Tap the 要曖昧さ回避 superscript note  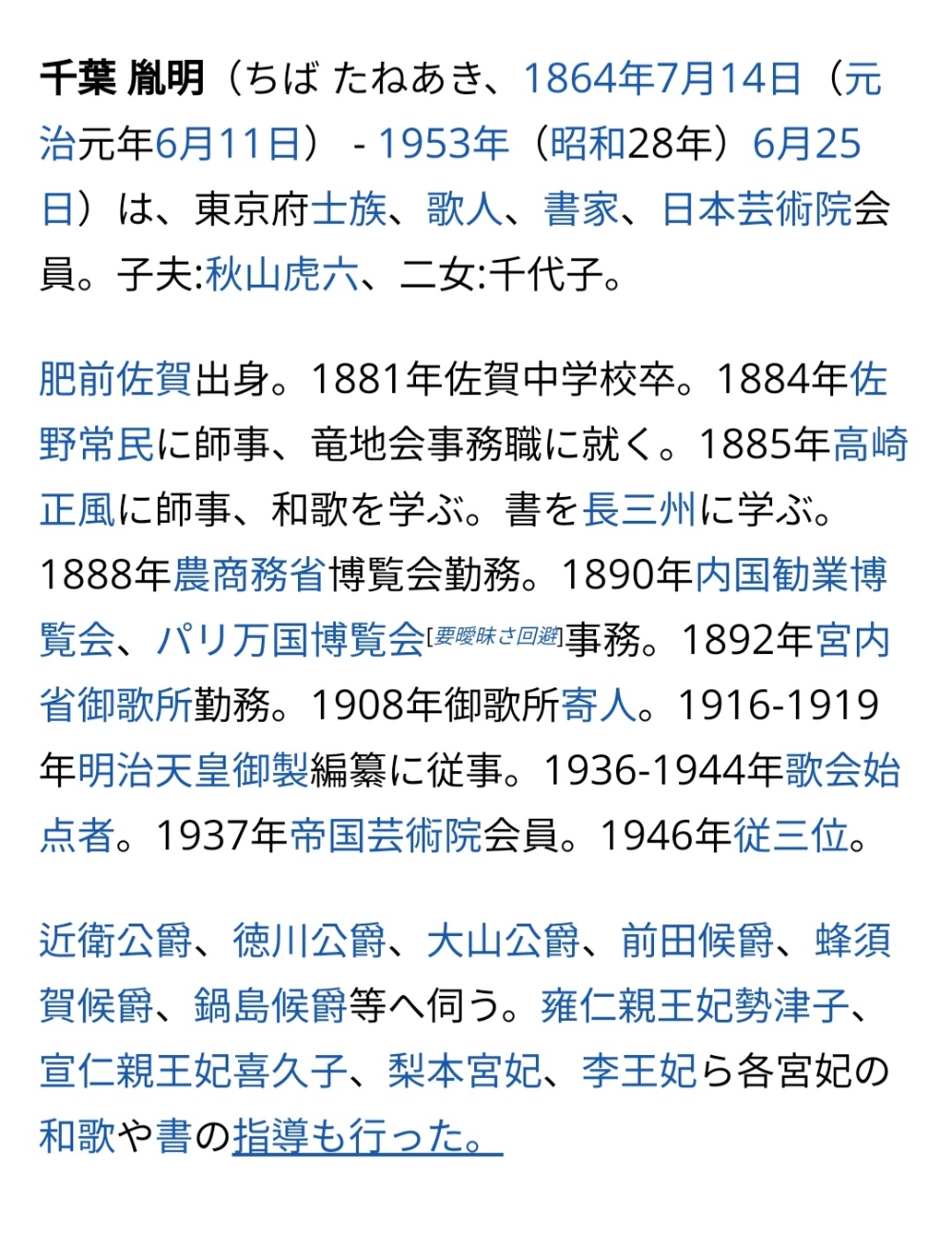click(x=495, y=635)
